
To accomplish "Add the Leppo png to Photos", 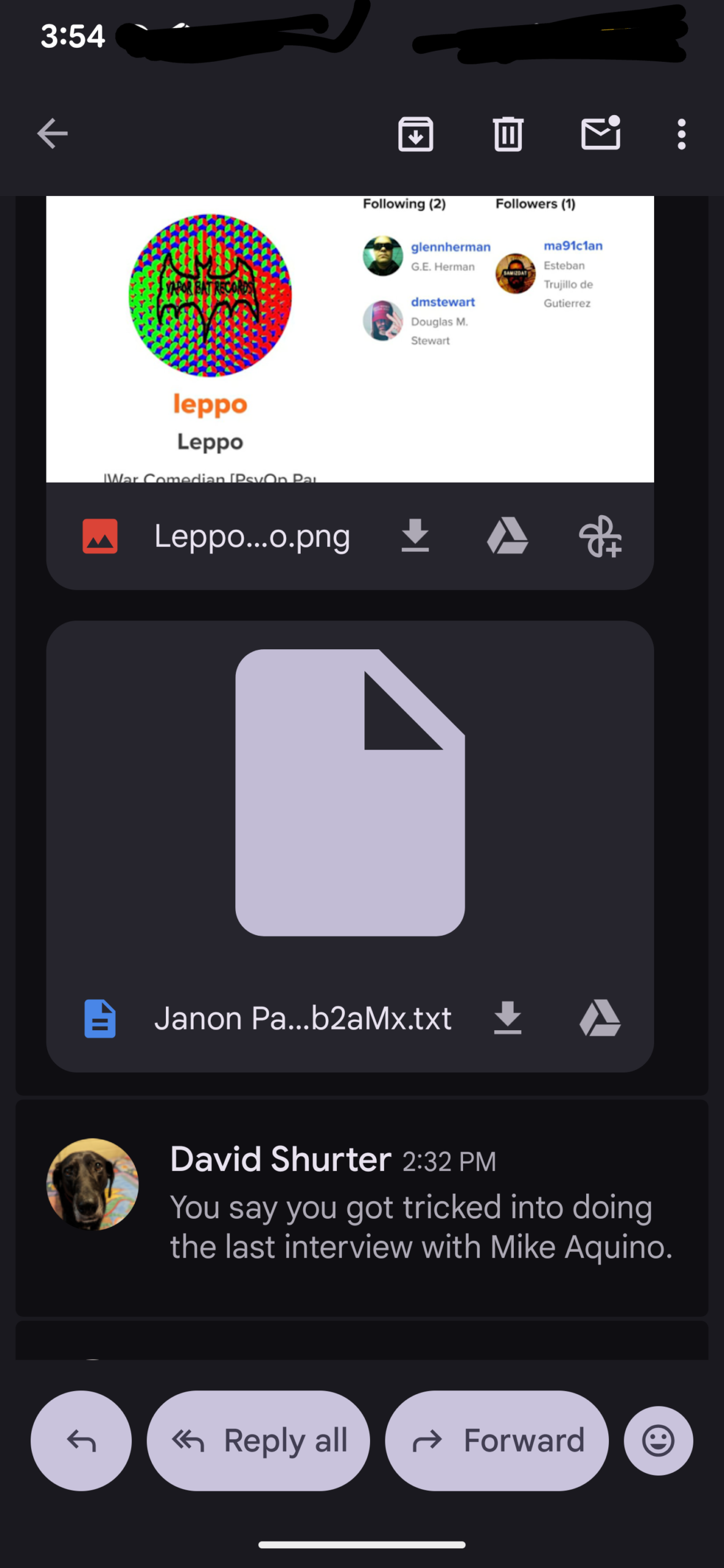I will pos(600,536).
